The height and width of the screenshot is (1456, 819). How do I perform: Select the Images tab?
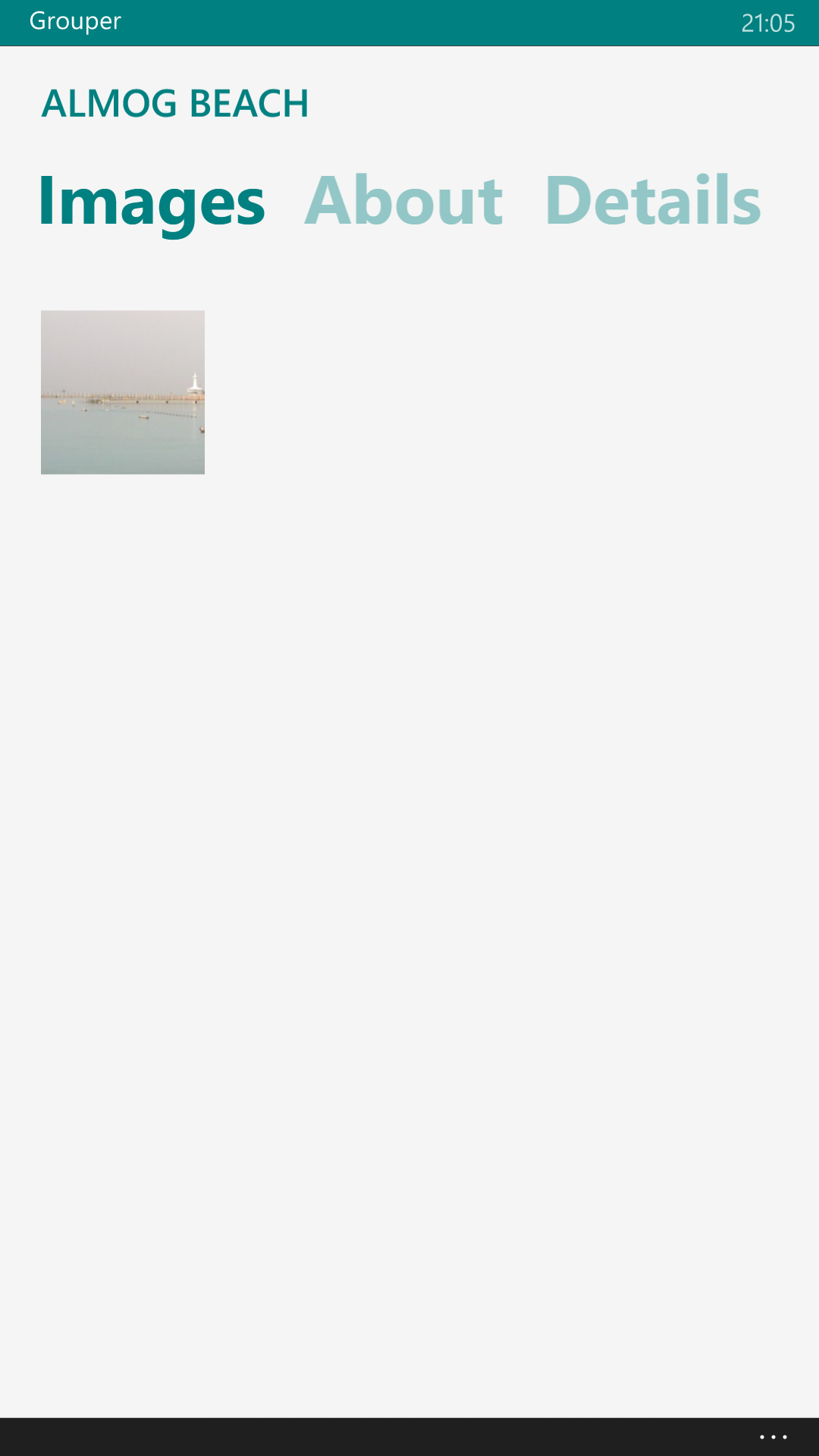[152, 203]
